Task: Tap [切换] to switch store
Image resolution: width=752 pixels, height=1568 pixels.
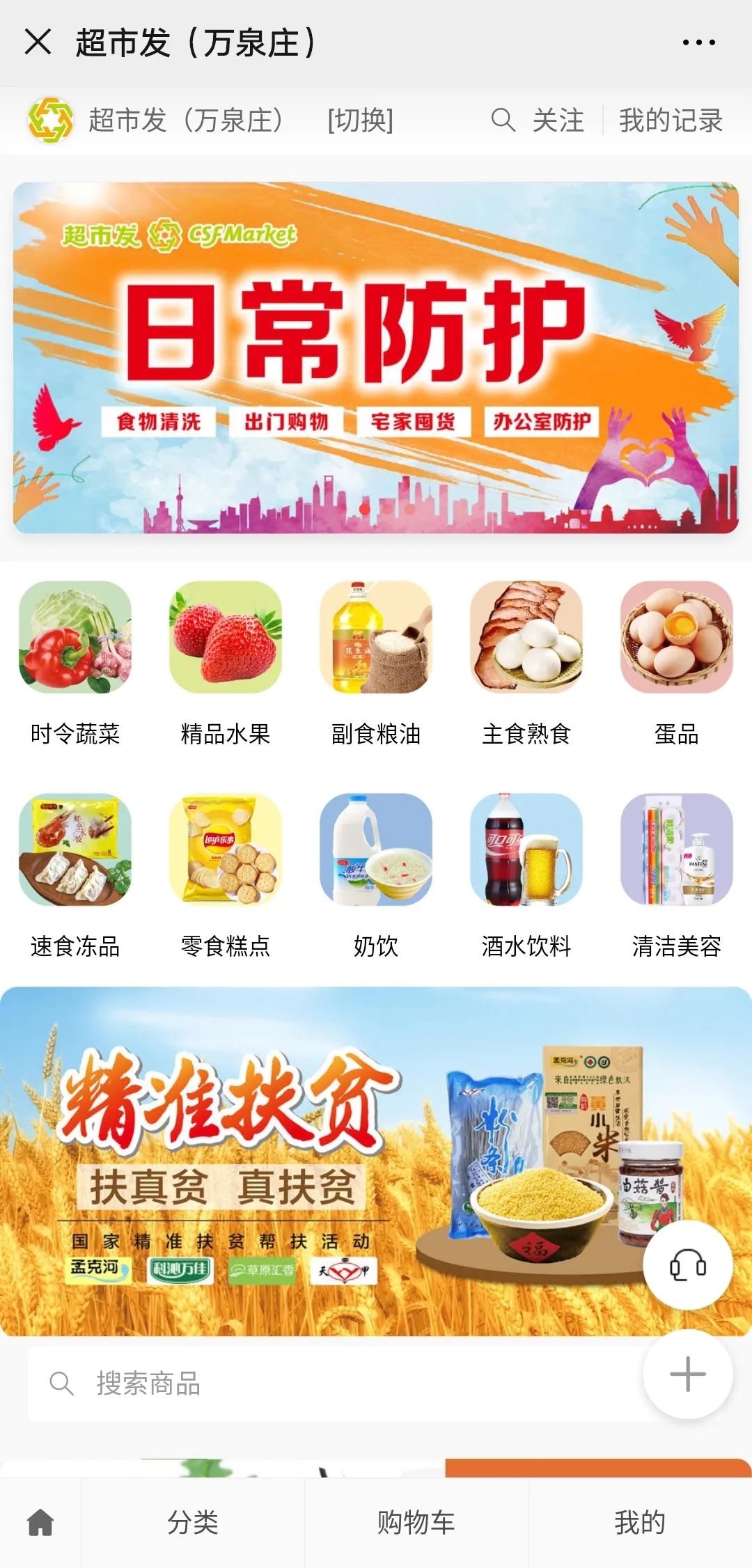Action: pyautogui.click(x=360, y=120)
